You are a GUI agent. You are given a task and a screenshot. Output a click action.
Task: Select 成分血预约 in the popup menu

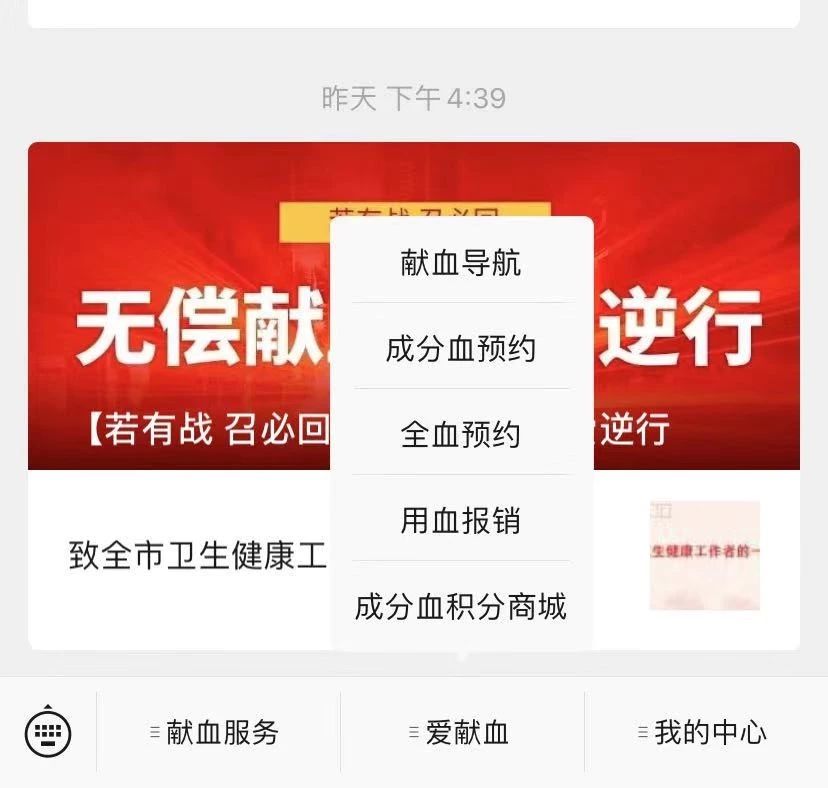[x=461, y=349]
